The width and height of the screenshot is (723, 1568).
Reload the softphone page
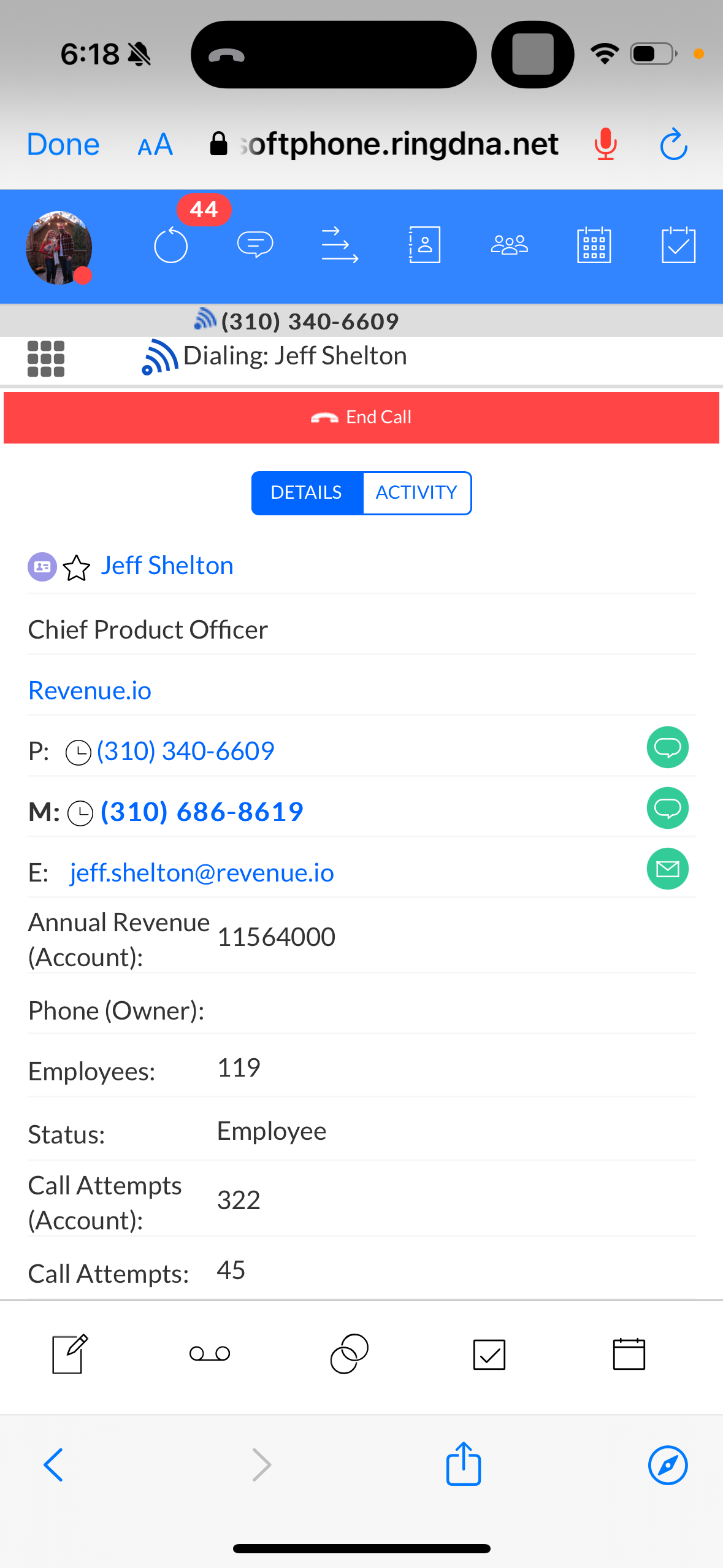pyautogui.click(x=673, y=145)
